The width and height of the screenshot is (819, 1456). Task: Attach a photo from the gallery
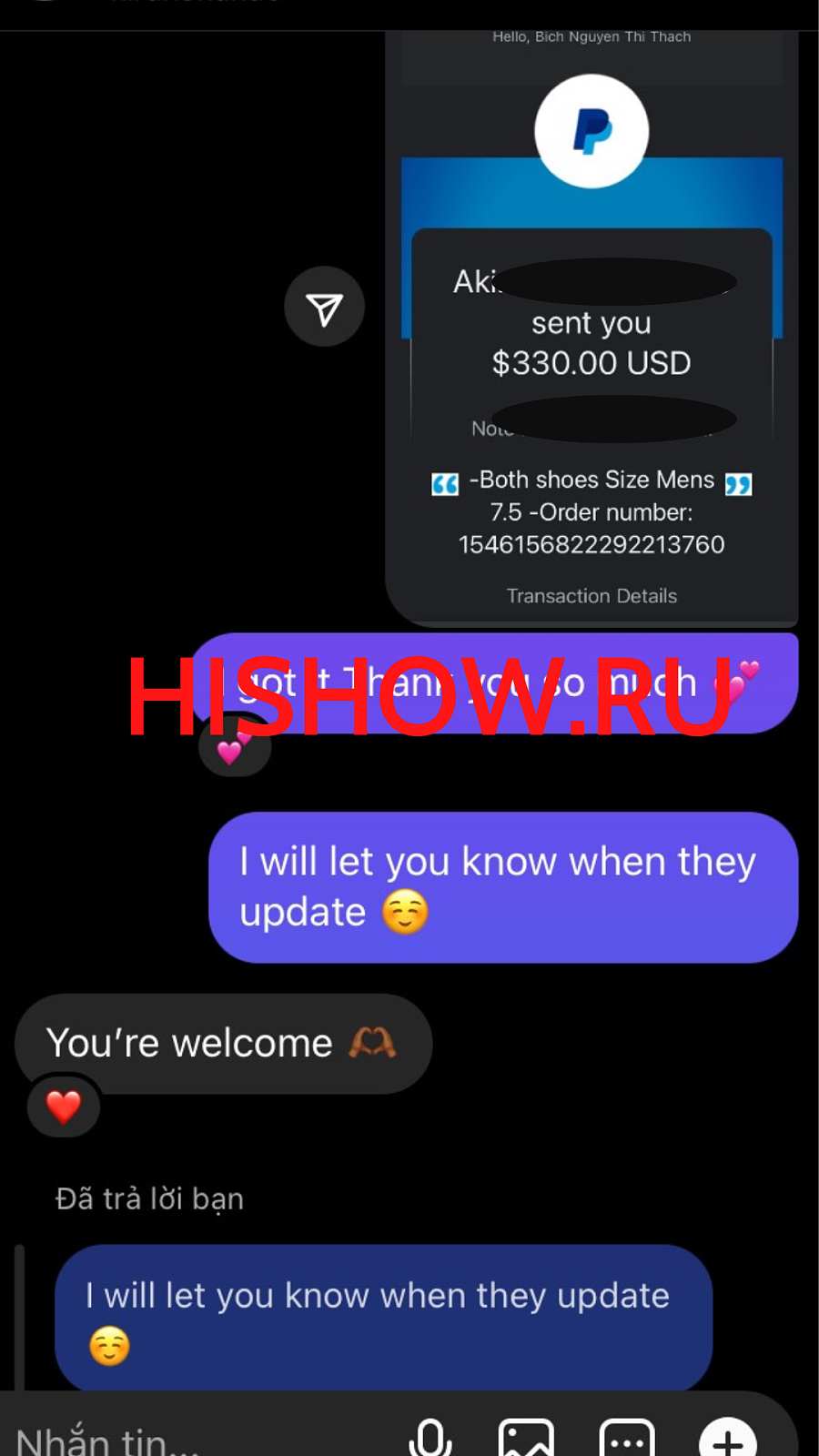526,1440
